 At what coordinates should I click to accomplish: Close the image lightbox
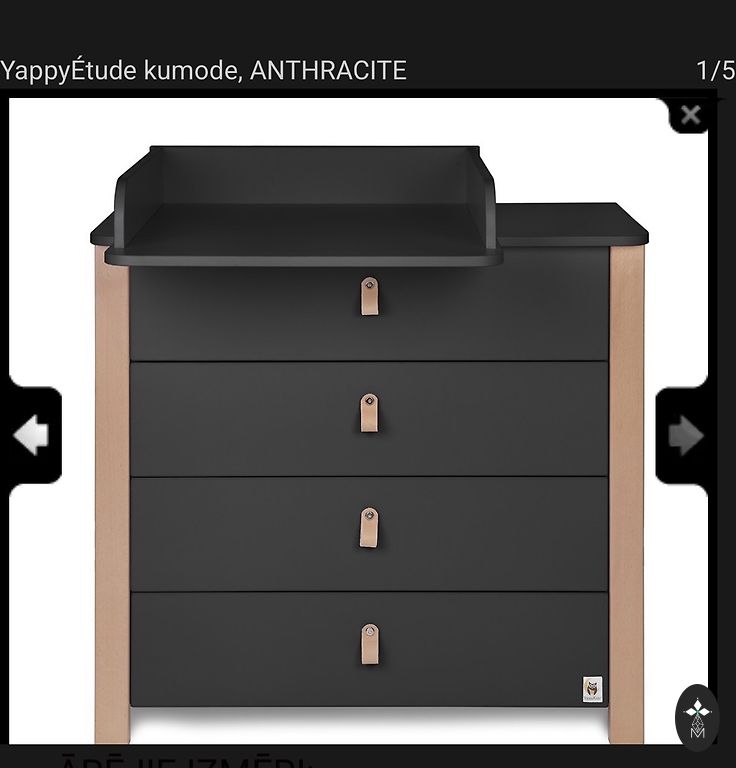pyautogui.click(x=690, y=115)
